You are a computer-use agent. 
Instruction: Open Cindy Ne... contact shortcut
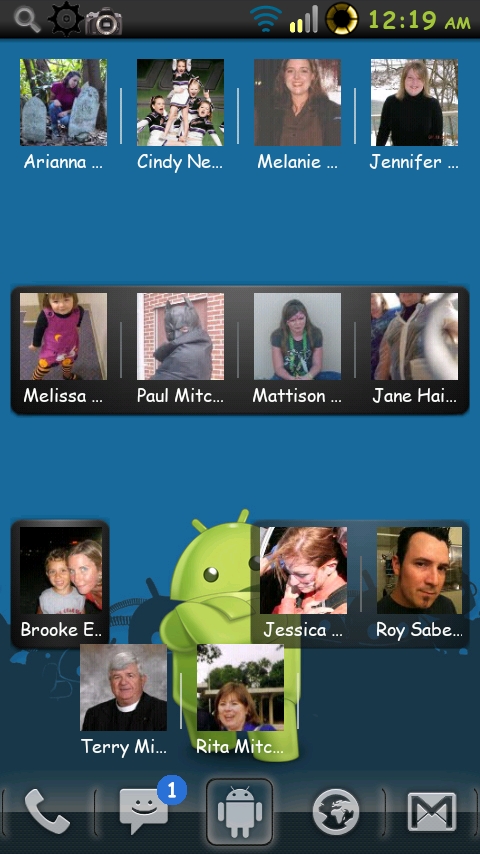click(x=180, y=115)
